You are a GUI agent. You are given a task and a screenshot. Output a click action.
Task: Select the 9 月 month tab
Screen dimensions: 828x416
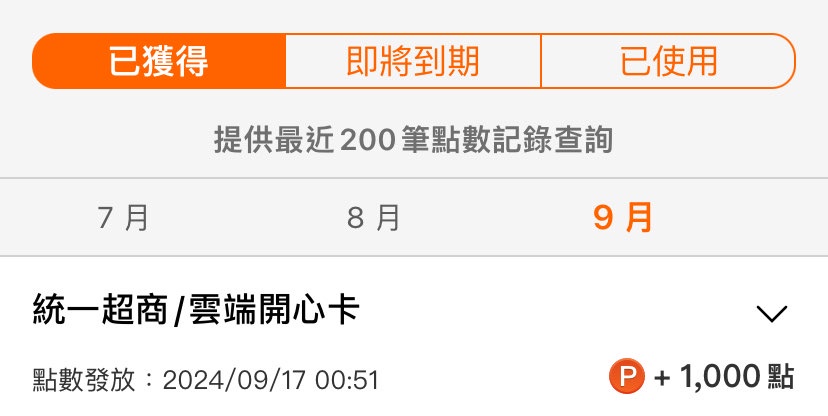(x=623, y=218)
